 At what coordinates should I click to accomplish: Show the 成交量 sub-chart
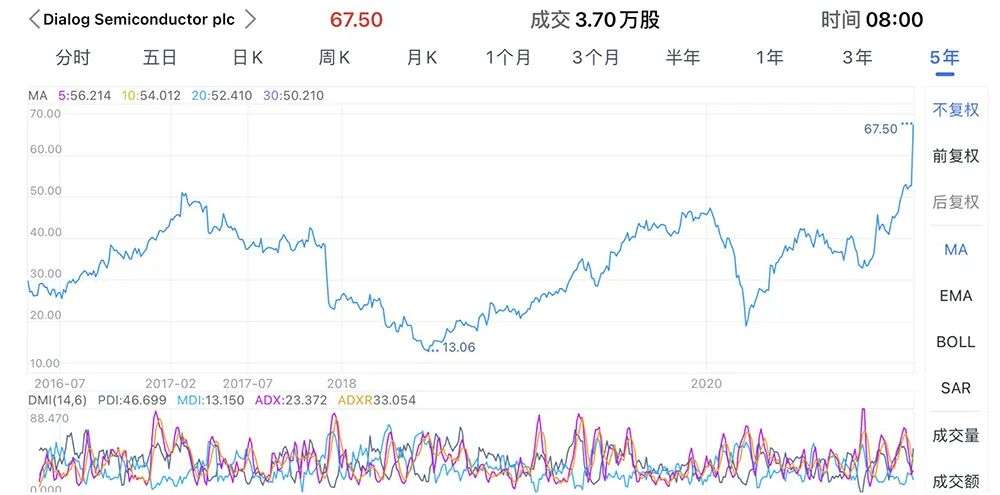coord(955,436)
